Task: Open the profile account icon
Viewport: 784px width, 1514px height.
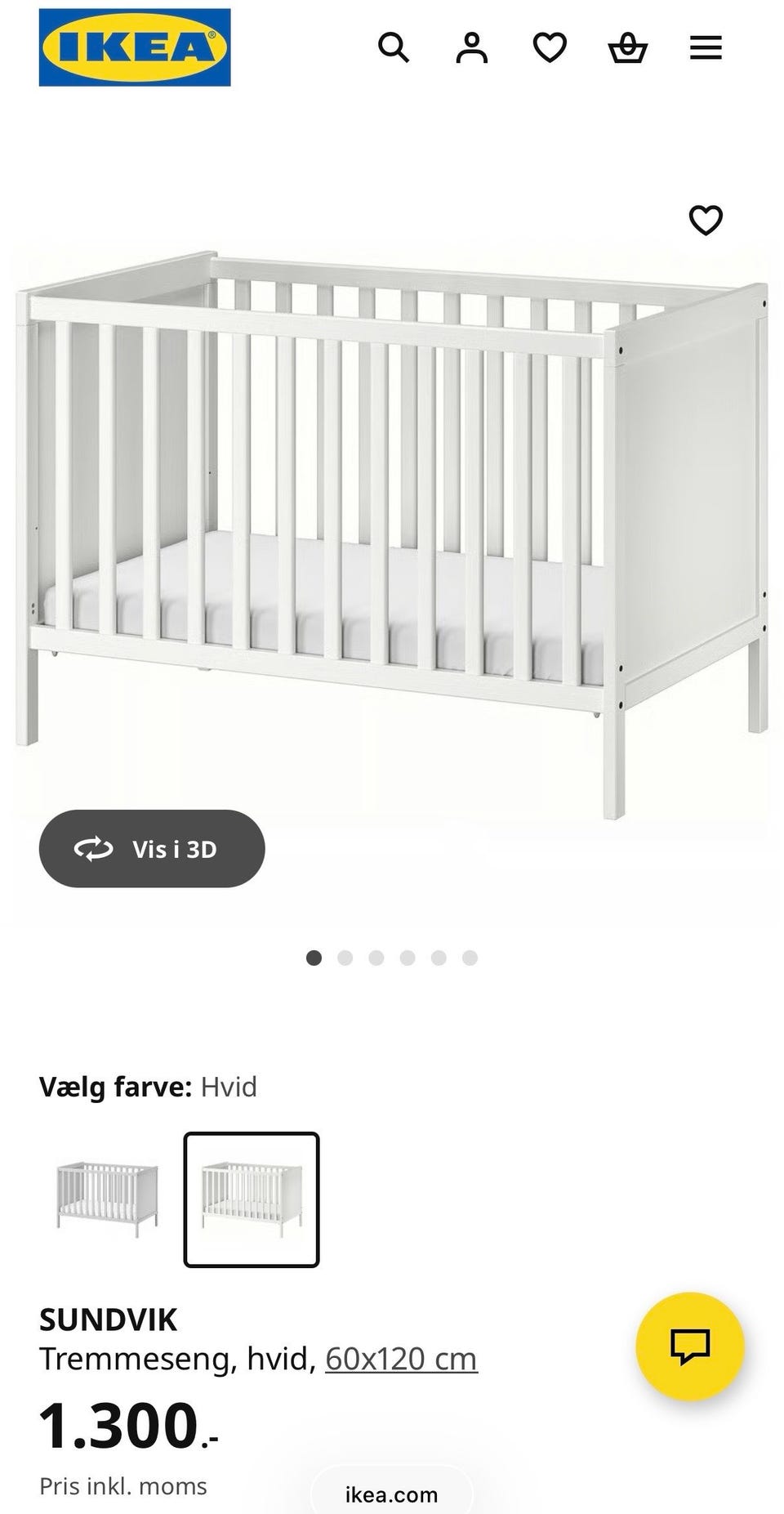Action: click(x=472, y=47)
